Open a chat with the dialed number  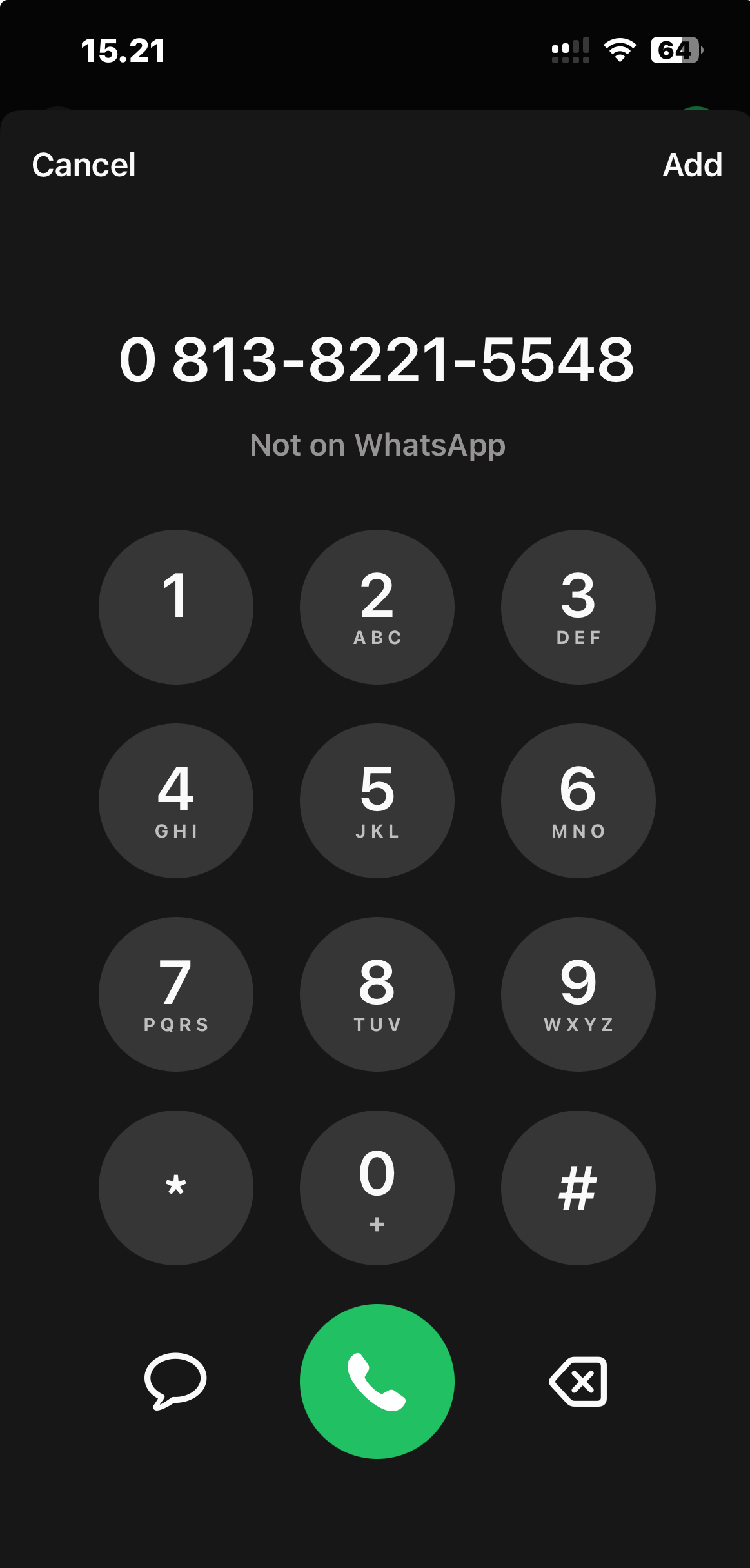pos(175,1381)
